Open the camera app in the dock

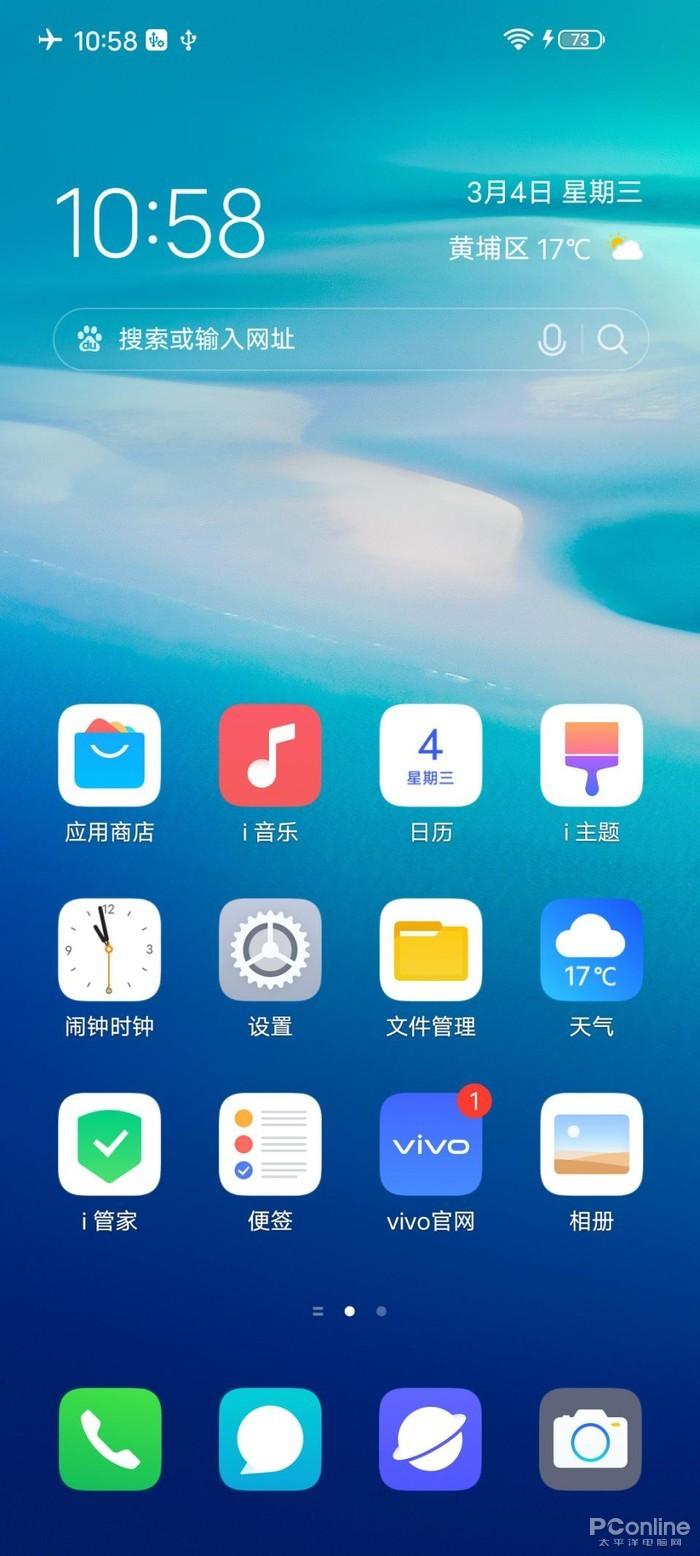(591, 1439)
